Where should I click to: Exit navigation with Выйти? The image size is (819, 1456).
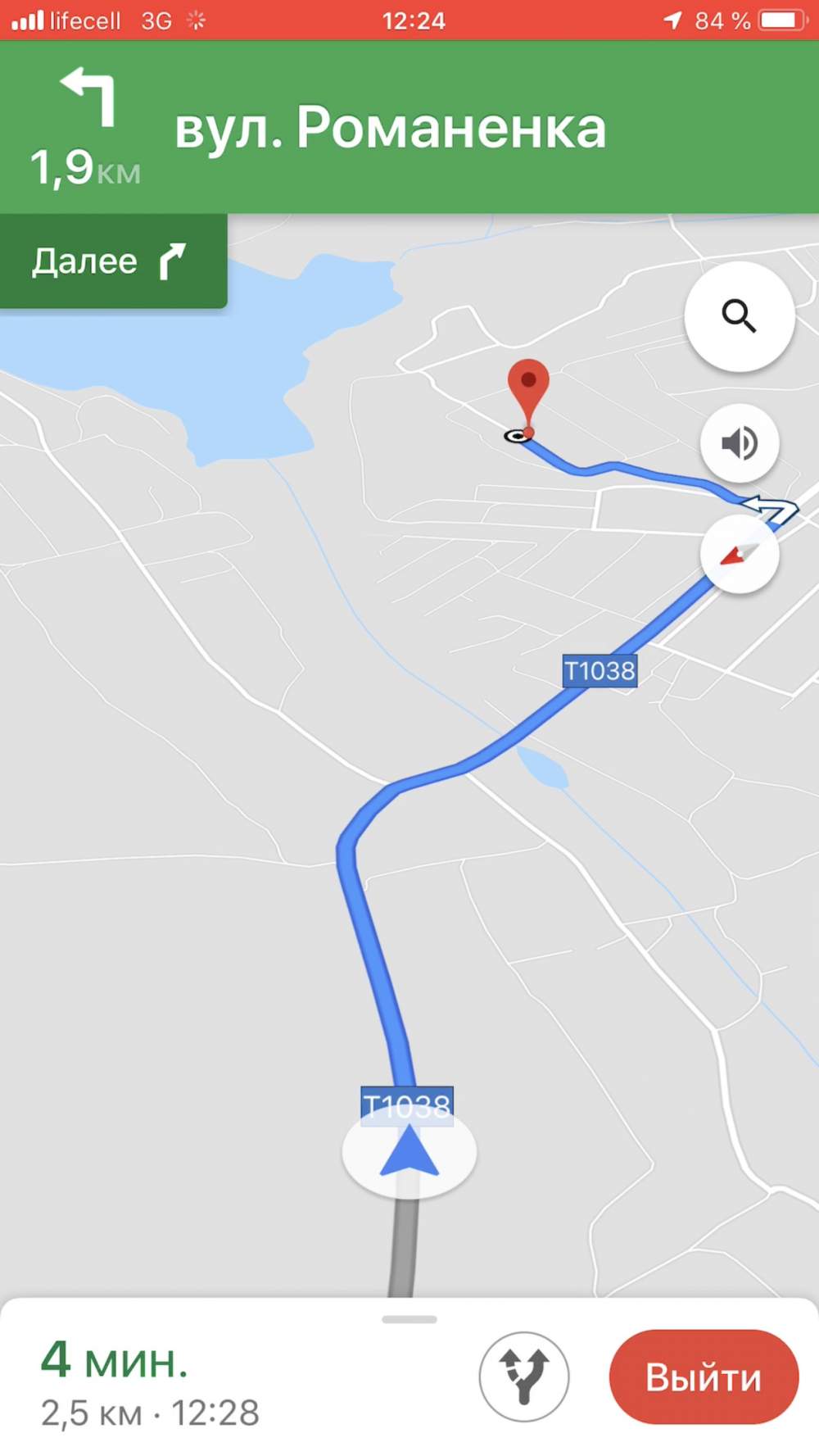704,1377
